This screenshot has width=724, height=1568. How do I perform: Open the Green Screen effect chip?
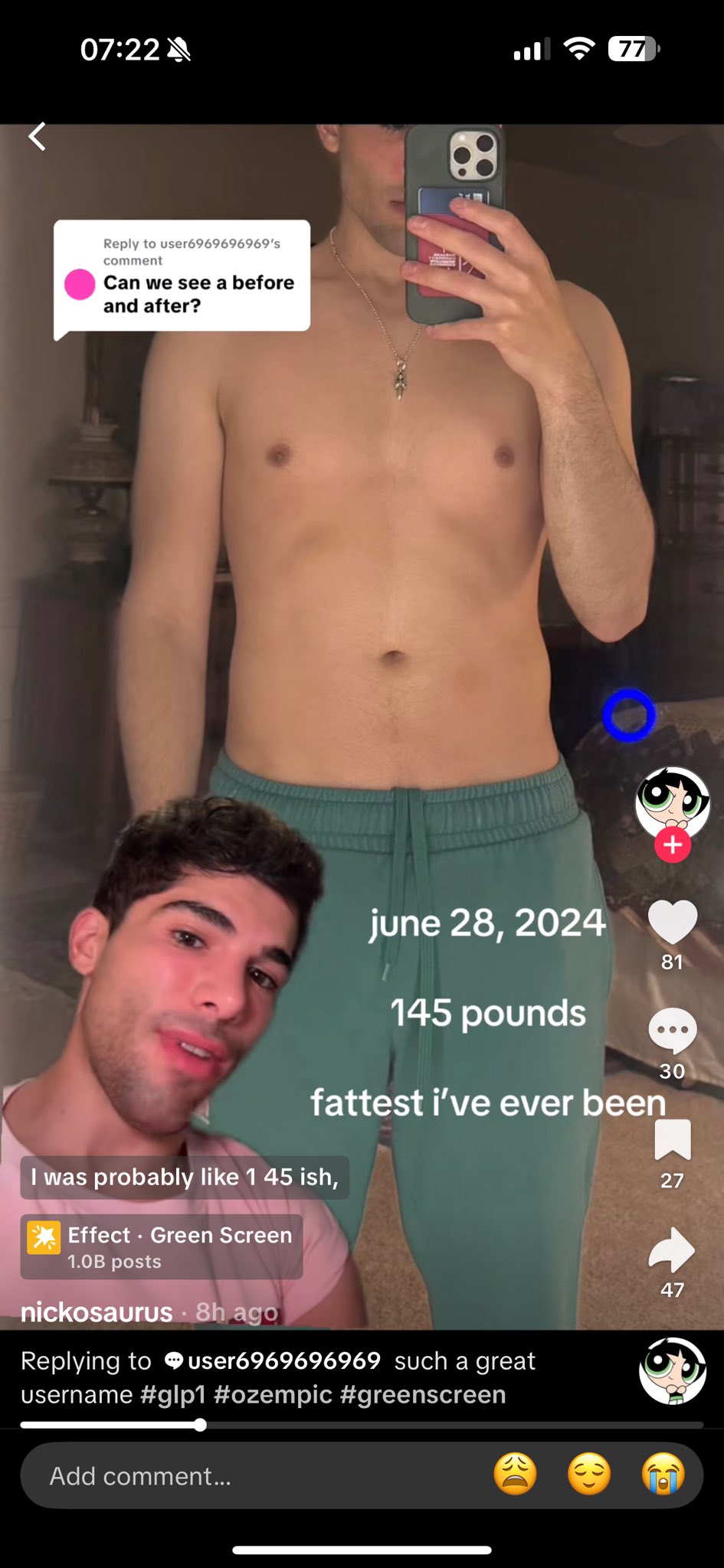(x=162, y=1246)
